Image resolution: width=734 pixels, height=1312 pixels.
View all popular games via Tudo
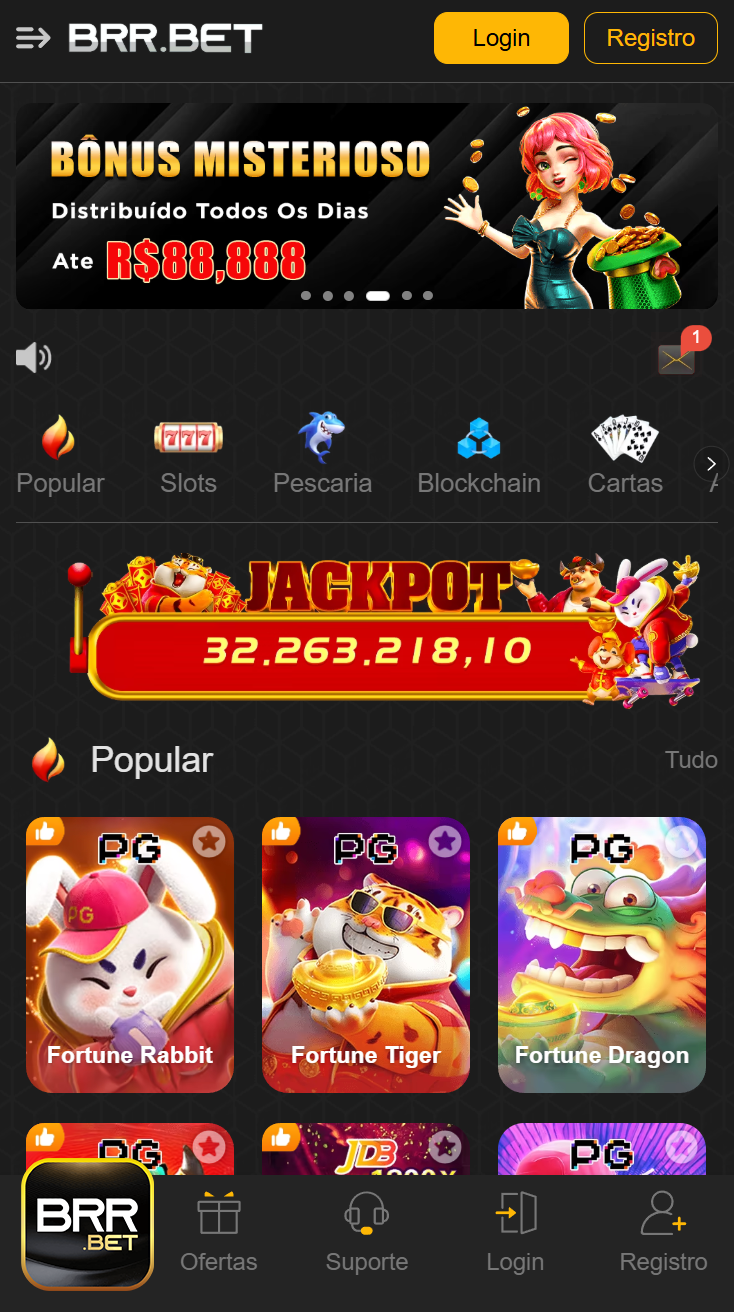[691, 760]
